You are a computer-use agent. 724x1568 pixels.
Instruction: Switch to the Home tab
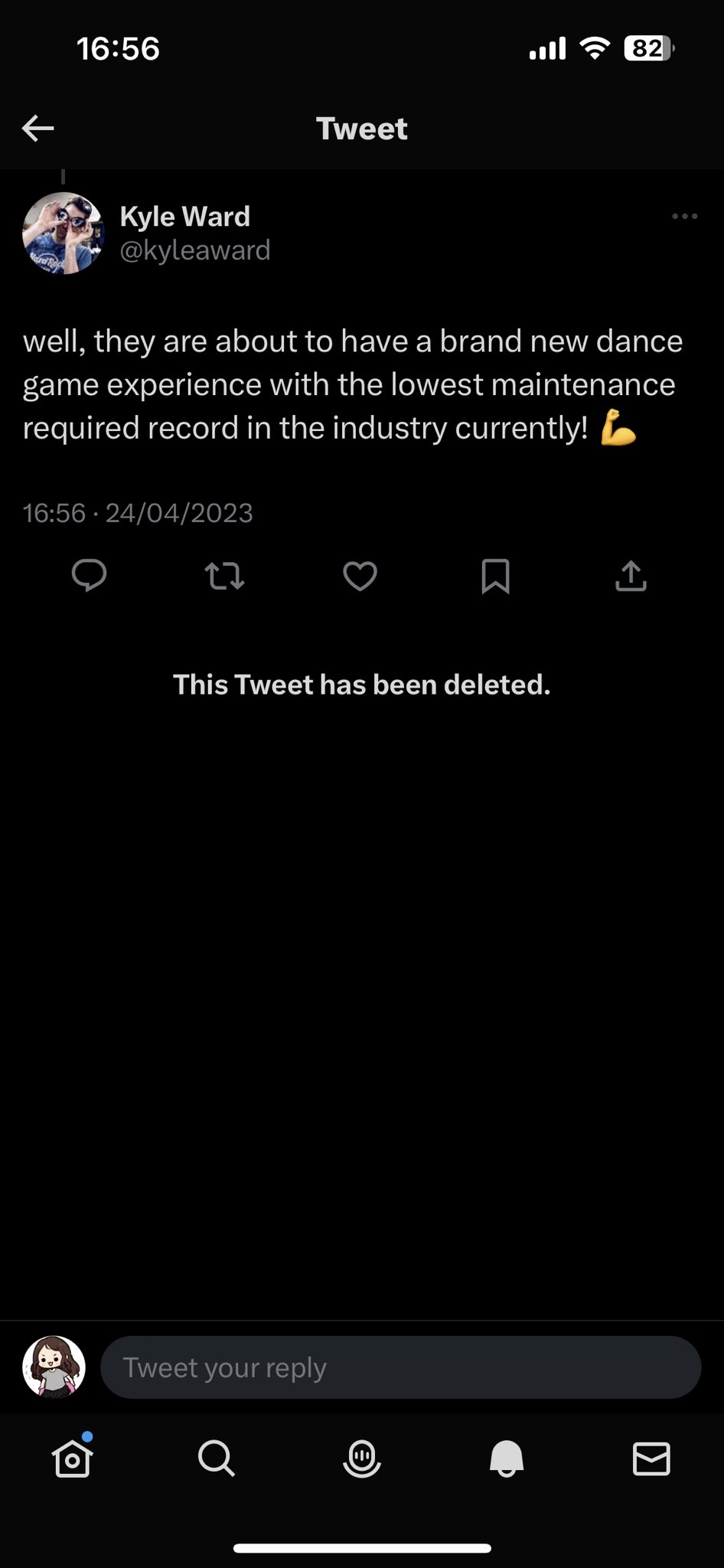[73, 1459]
